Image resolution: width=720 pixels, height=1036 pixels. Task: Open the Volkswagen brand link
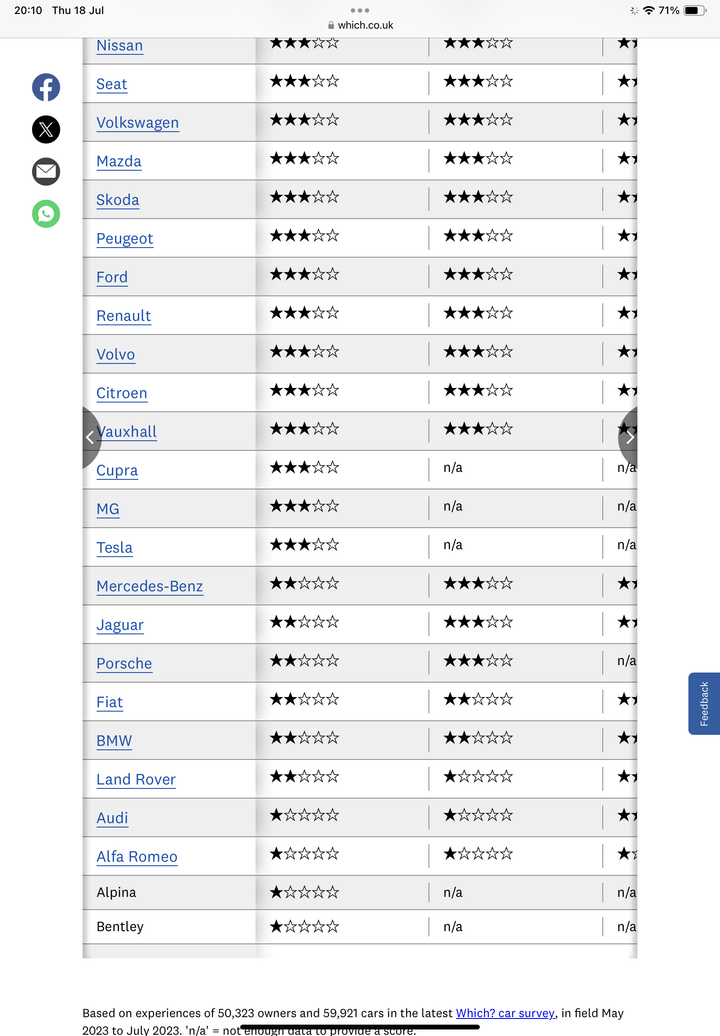(137, 123)
